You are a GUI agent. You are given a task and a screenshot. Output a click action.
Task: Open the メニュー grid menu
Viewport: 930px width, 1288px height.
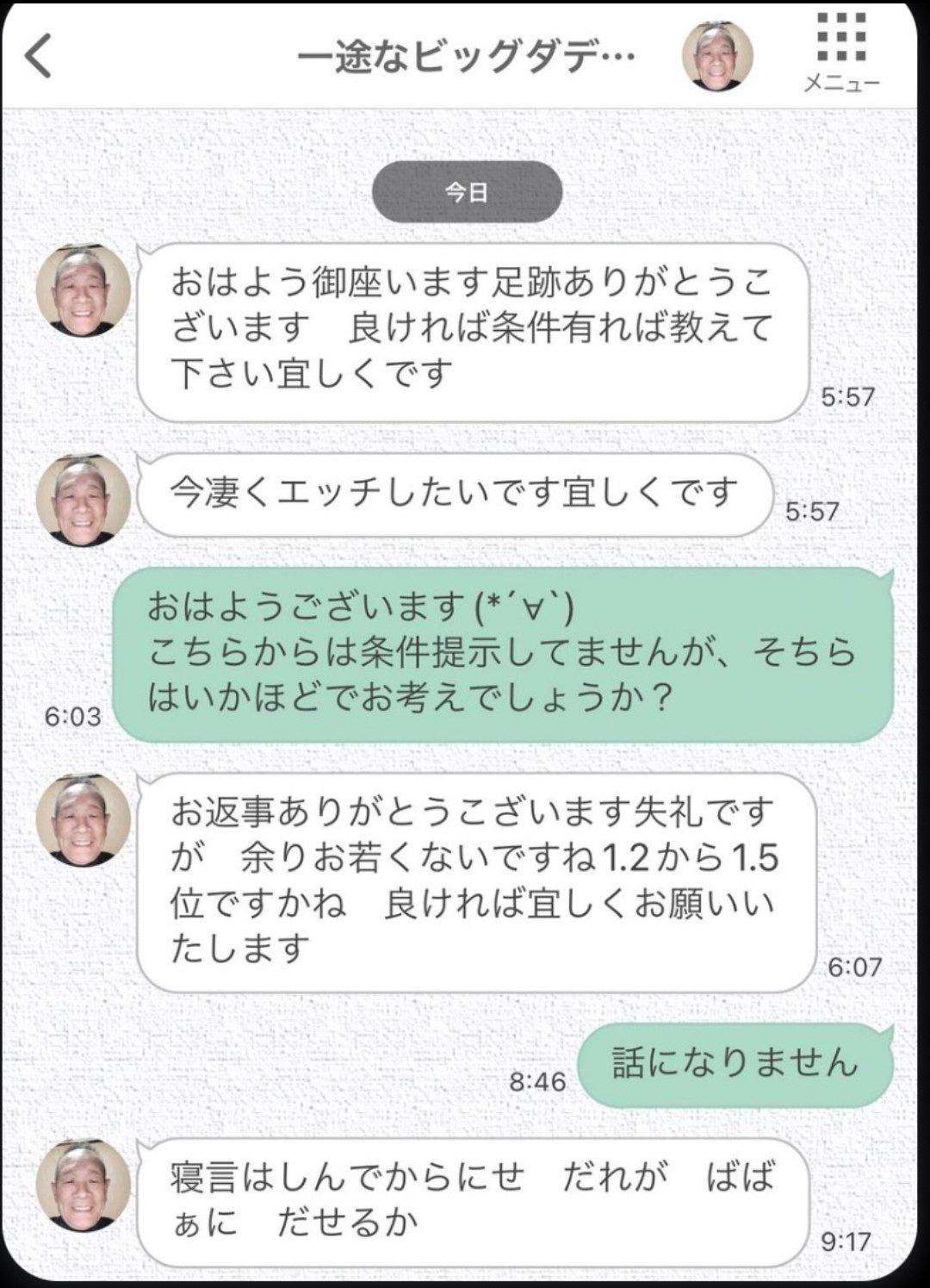click(841, 51)
